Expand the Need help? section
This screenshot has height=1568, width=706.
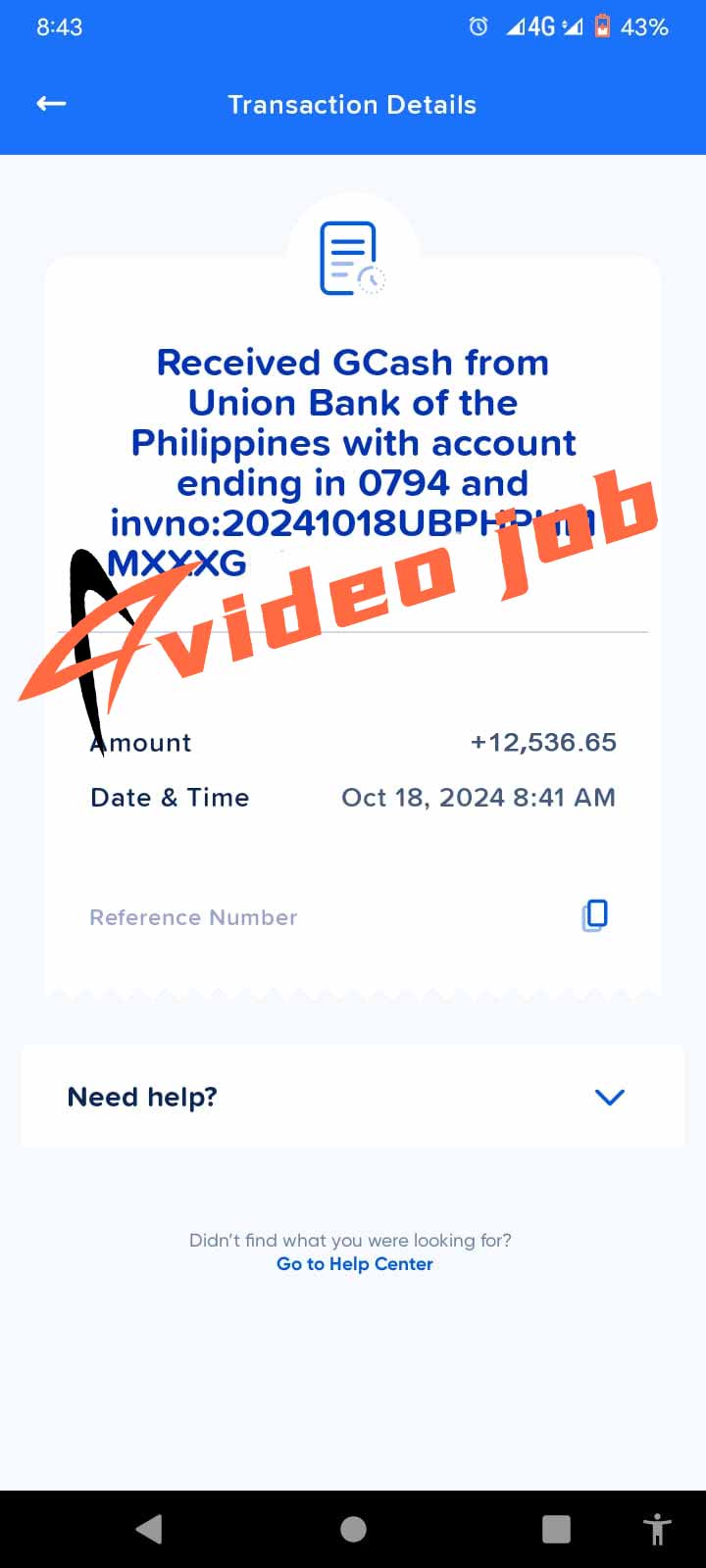tap(353, 1097)
